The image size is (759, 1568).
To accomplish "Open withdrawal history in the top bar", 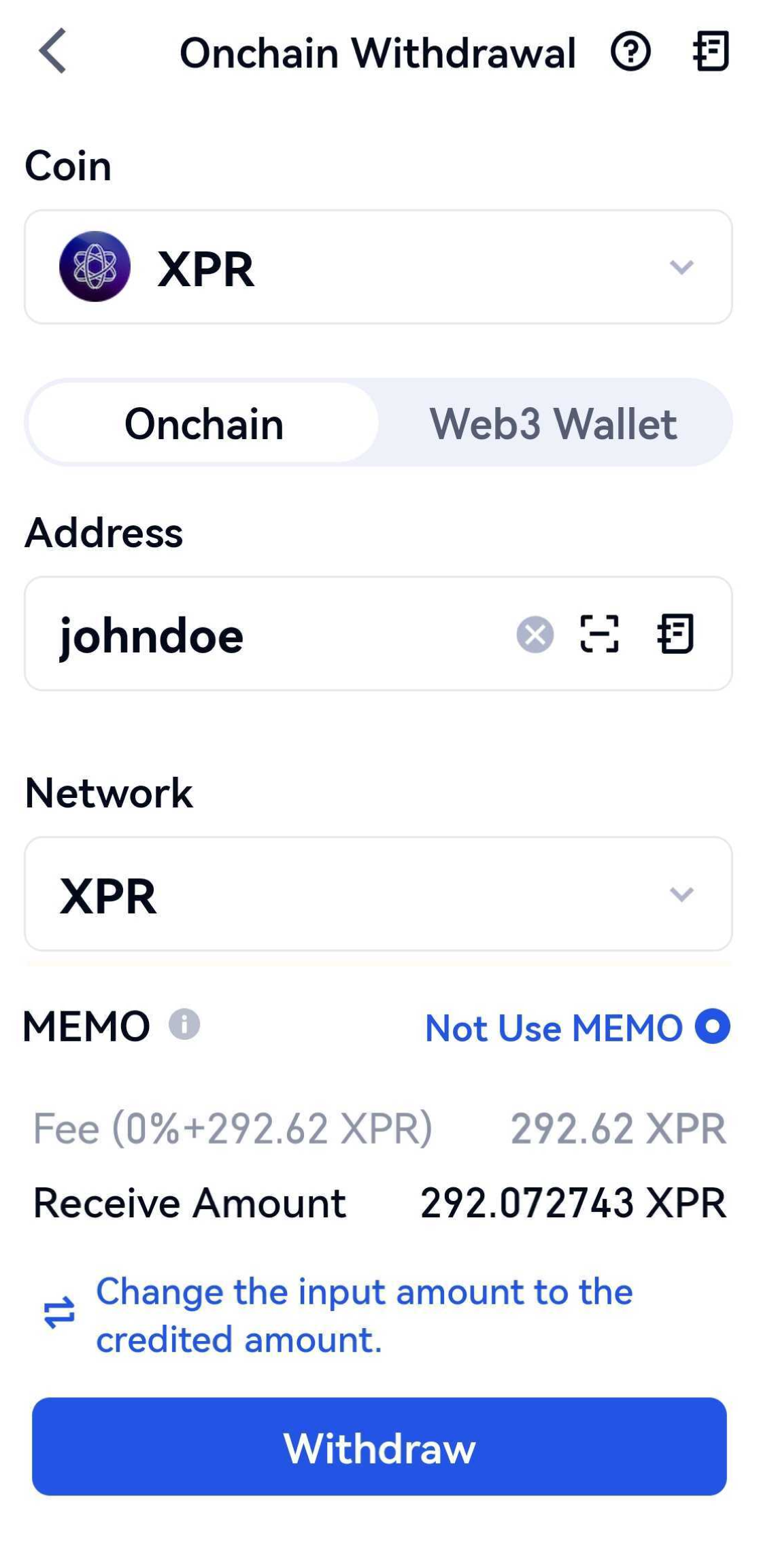I will [x=711, y=52].
